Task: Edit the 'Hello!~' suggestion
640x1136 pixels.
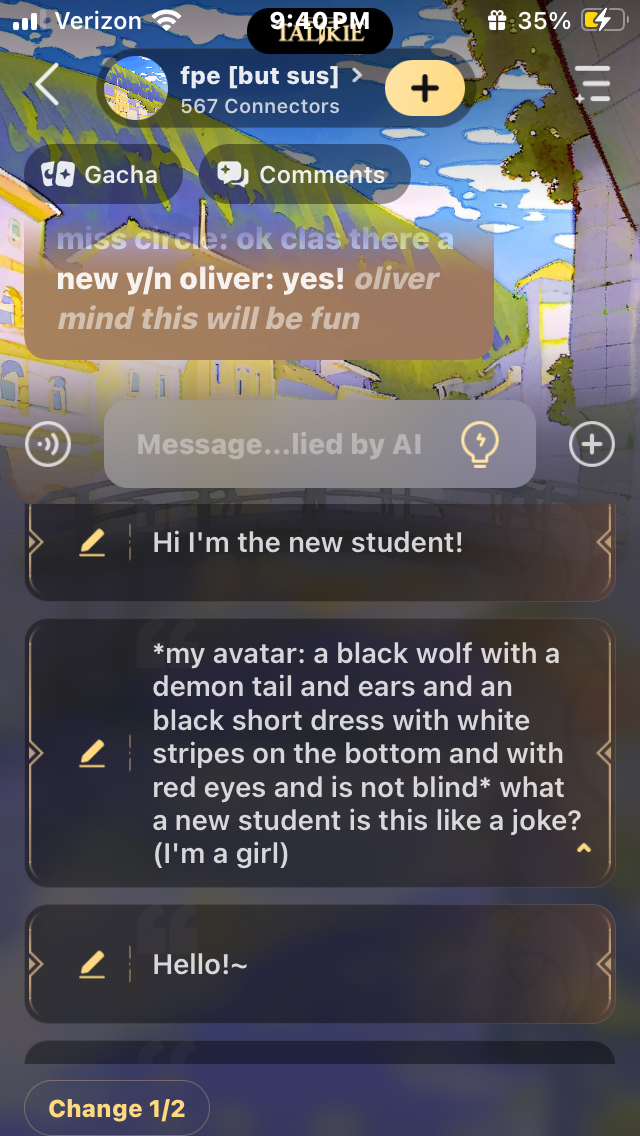Action: 92,964
